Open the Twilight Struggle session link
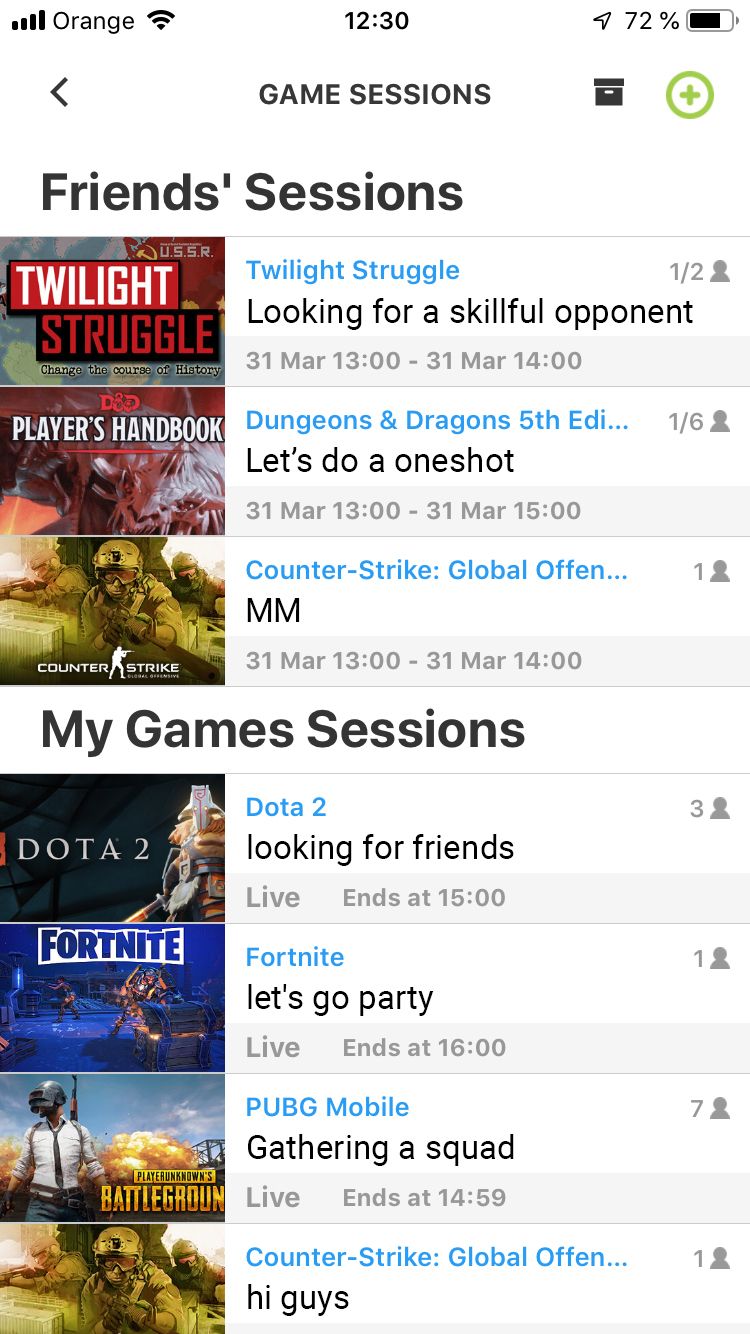The image size is (750, 1334). coord(352,270)
